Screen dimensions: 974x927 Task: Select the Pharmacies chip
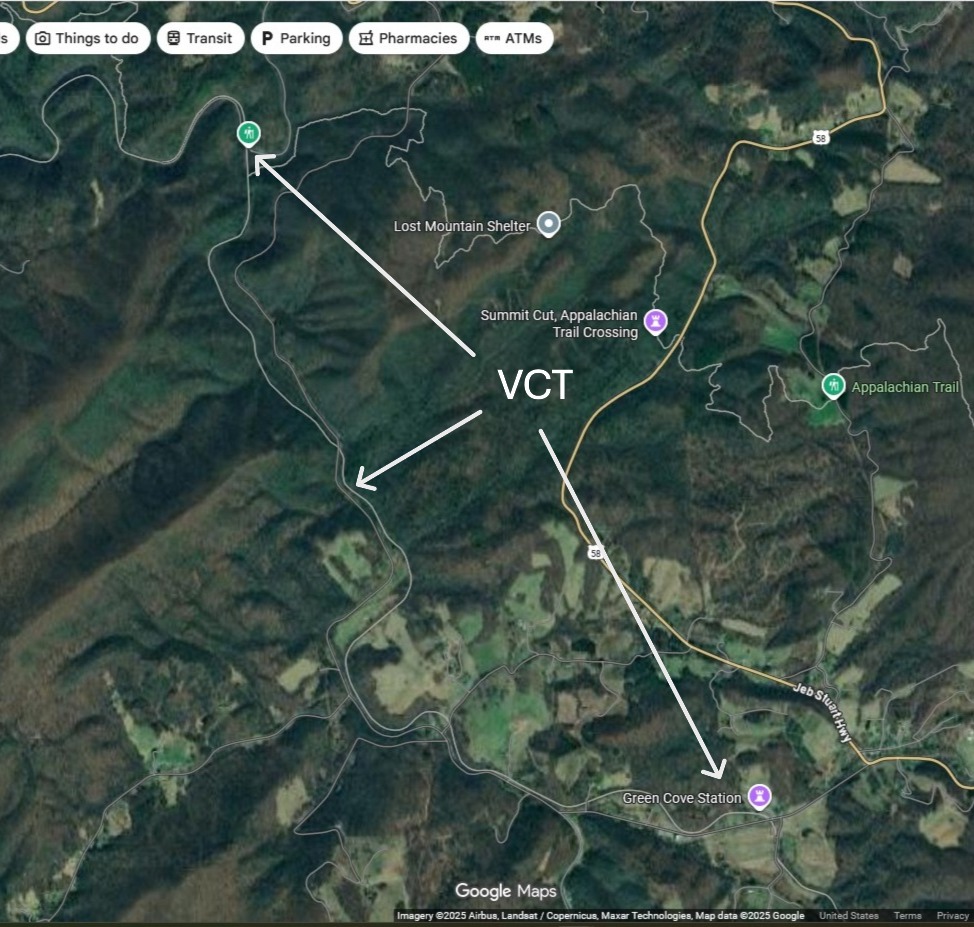click(x=408, y=38)
